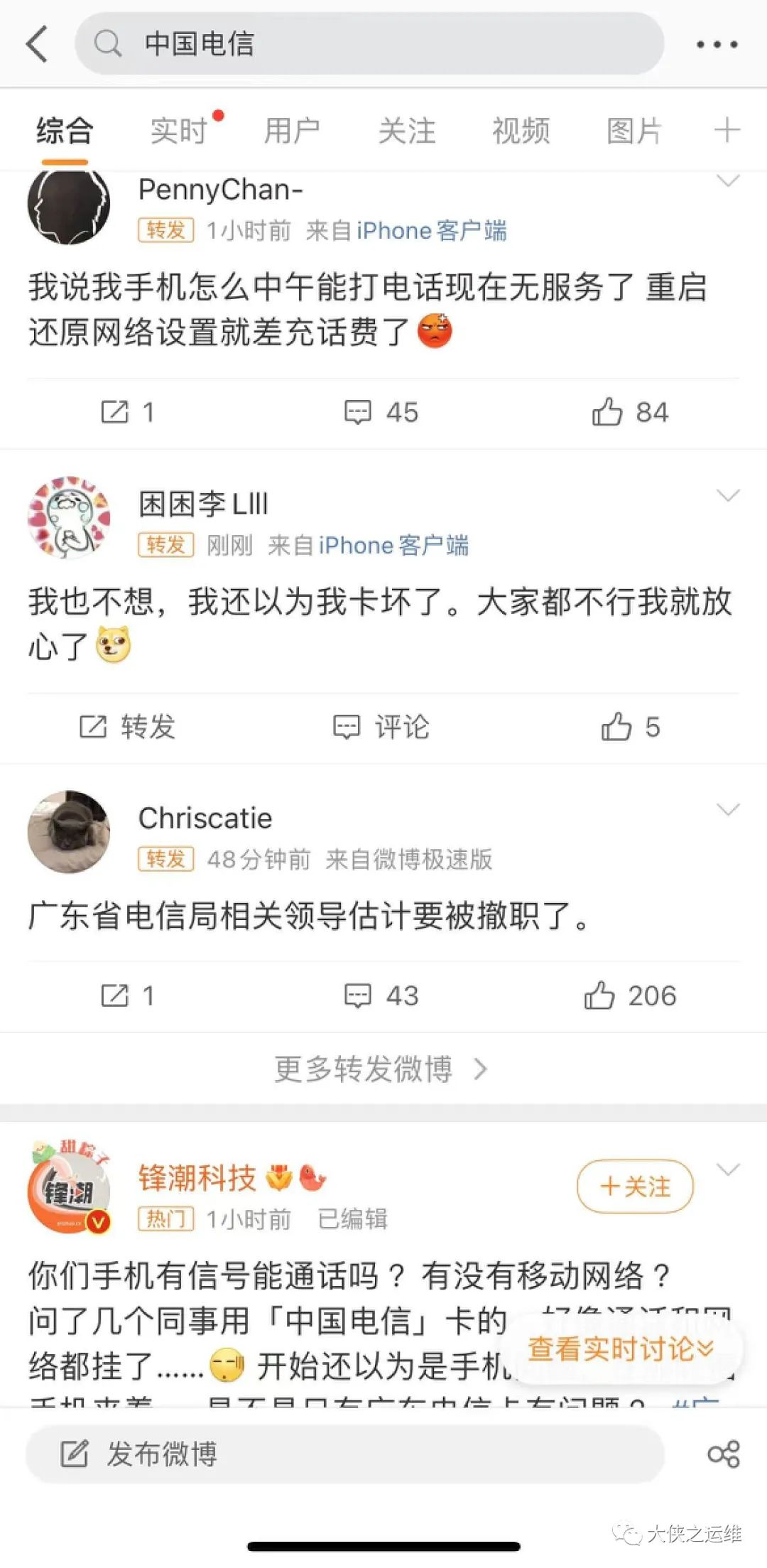Viewport: 767px width, 1568px height.
Task: Switch to the 图片 tab
Action: pos(634,131)
